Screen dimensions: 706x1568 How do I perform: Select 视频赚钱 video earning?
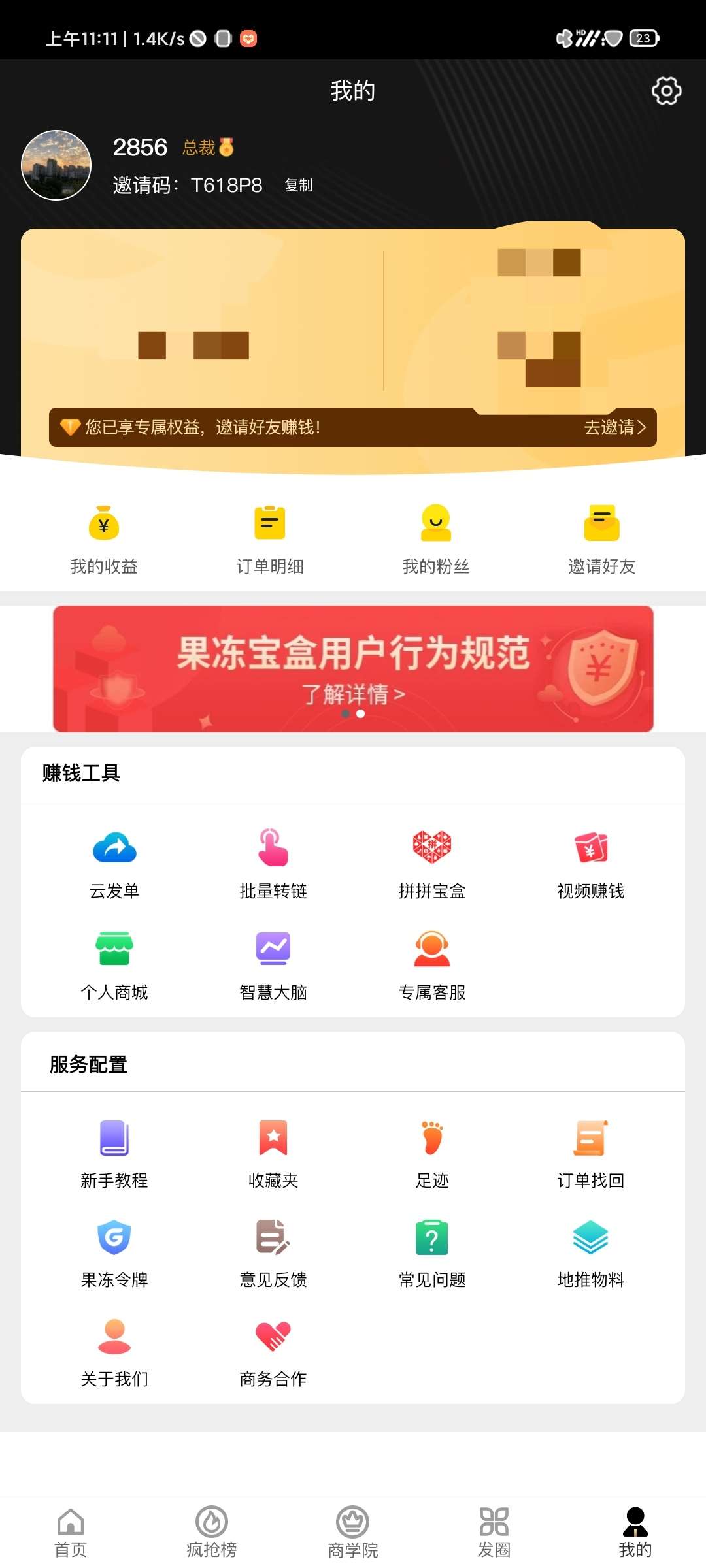[591, 864]
